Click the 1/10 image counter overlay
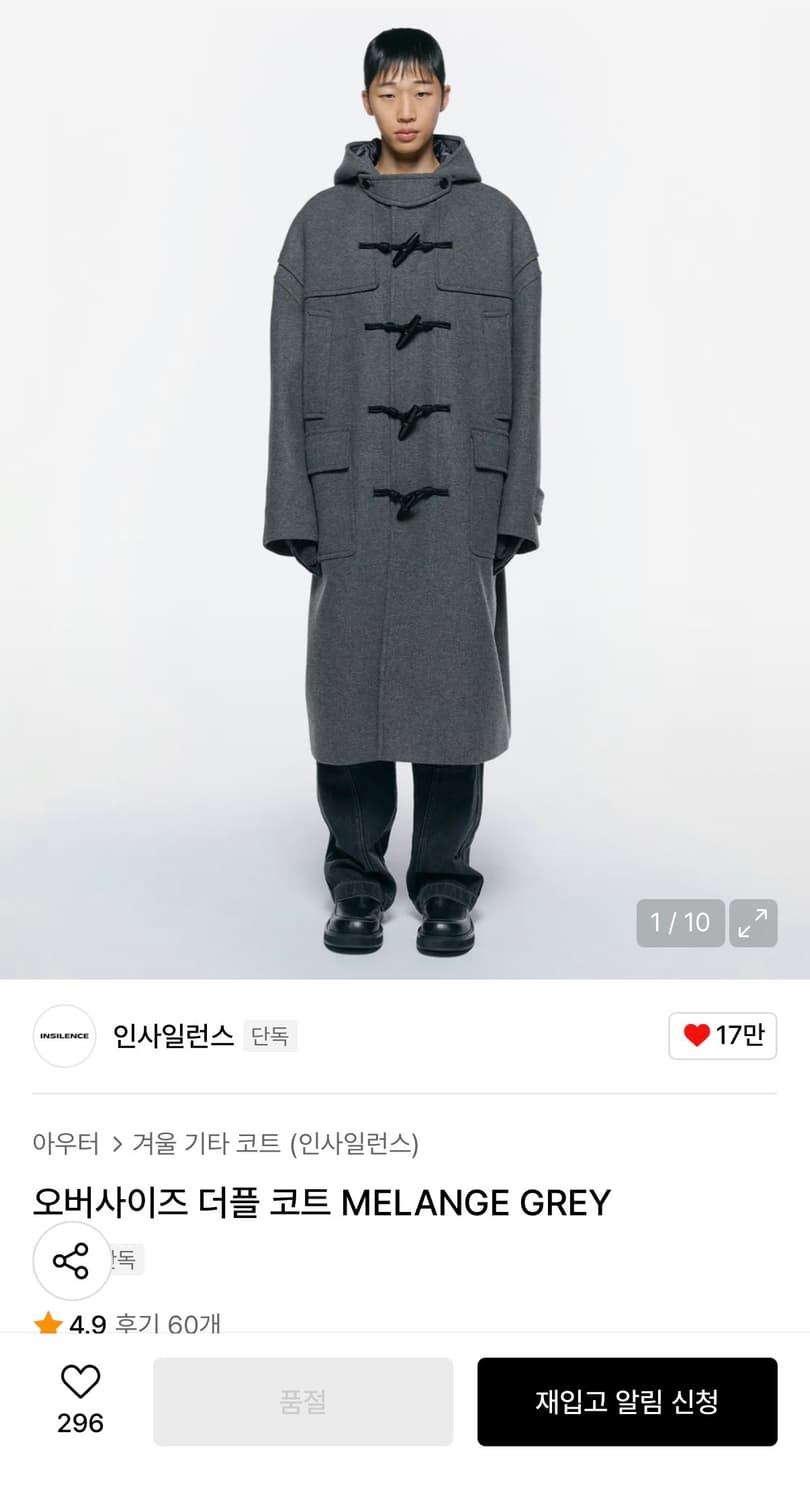 680,923
